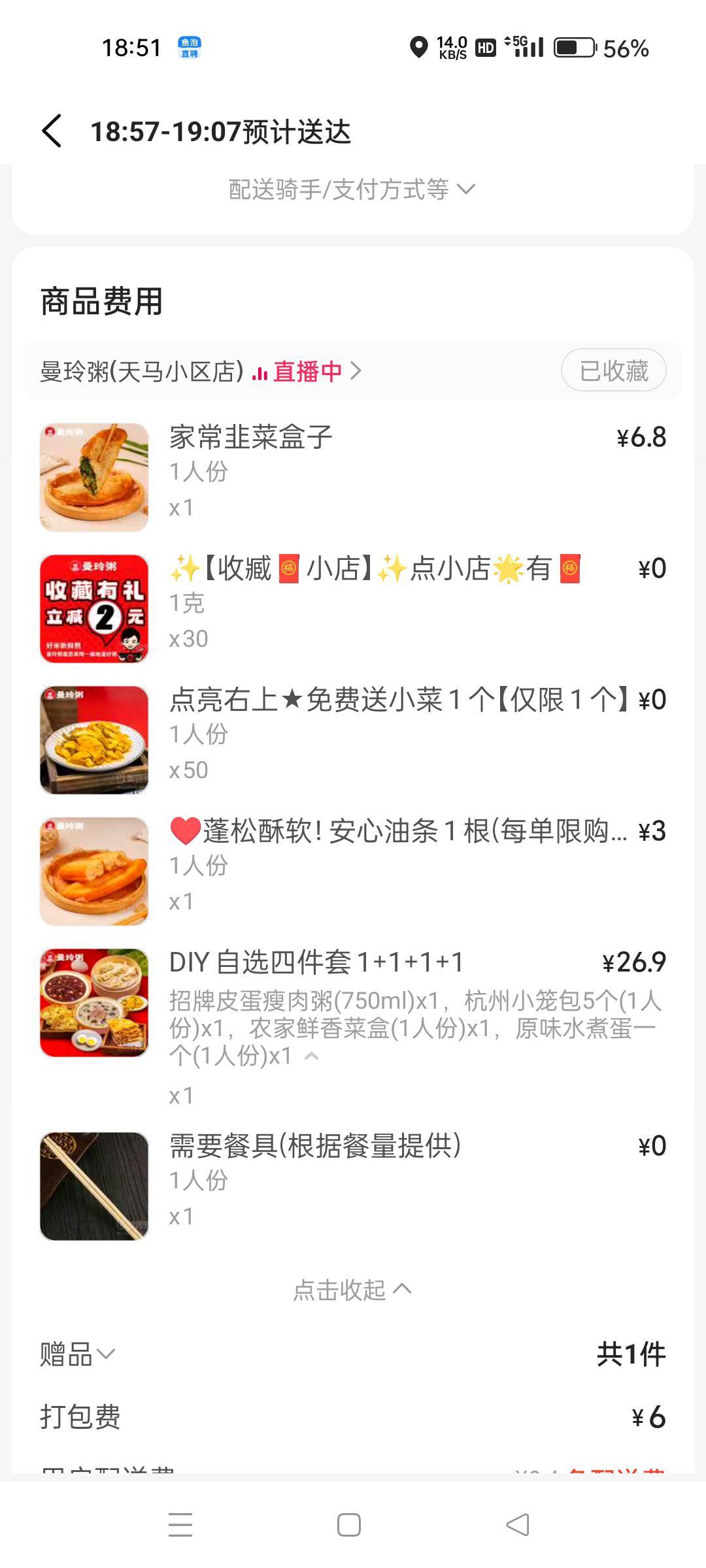Image resolution: width=706 pixels, height=1568 pixels.
Task: Collapse the item list with 点击收起
Action: click(352, 1290)
